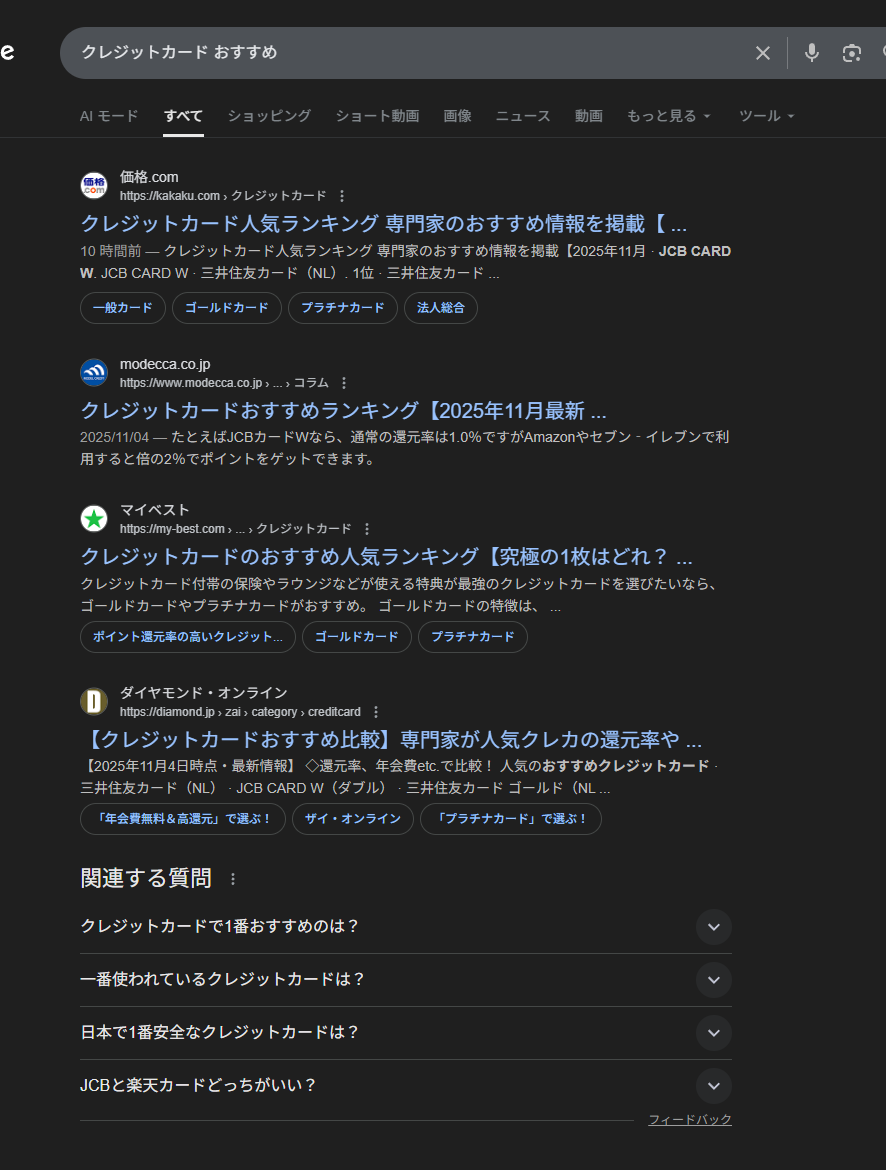Open the マイベスト ranking result
886x1170 pixels.
pyautogui.click(x=386, y=557)
